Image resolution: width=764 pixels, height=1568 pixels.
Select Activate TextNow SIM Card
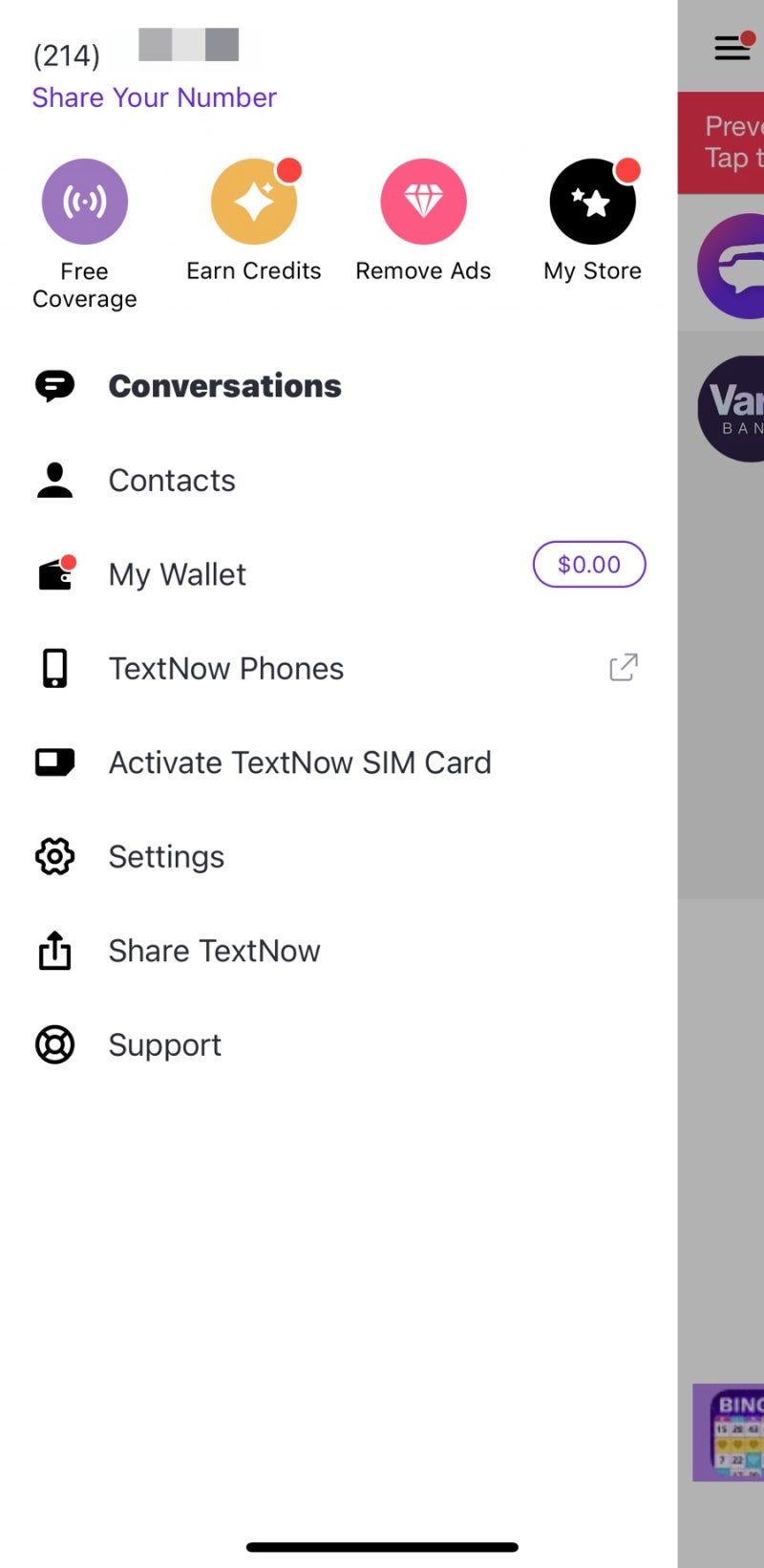pos(339,763)
